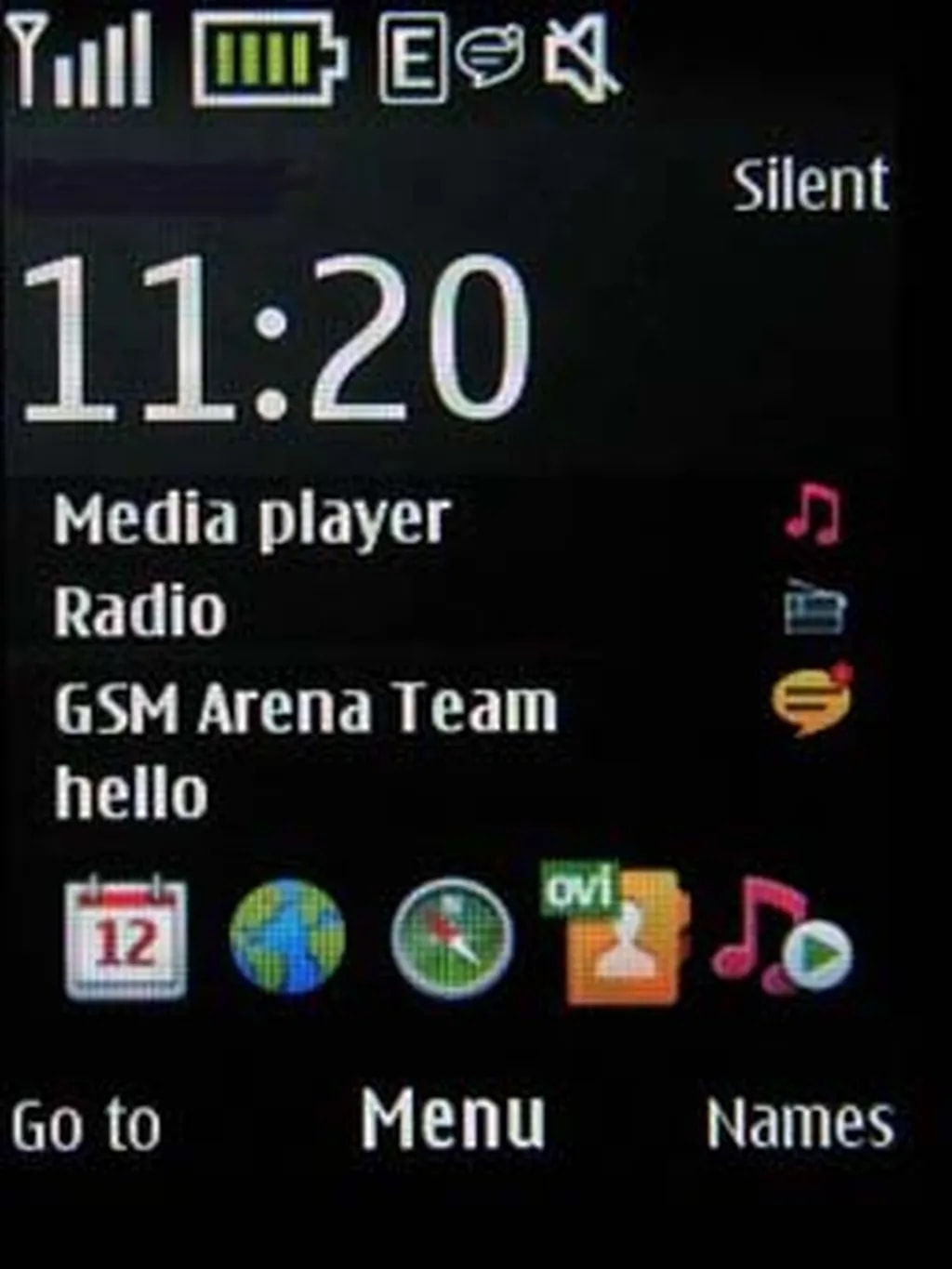The height and width of the screenshot is (1269, 952).
Task: Open the main Menu
Action: [x=453, y=1120]
